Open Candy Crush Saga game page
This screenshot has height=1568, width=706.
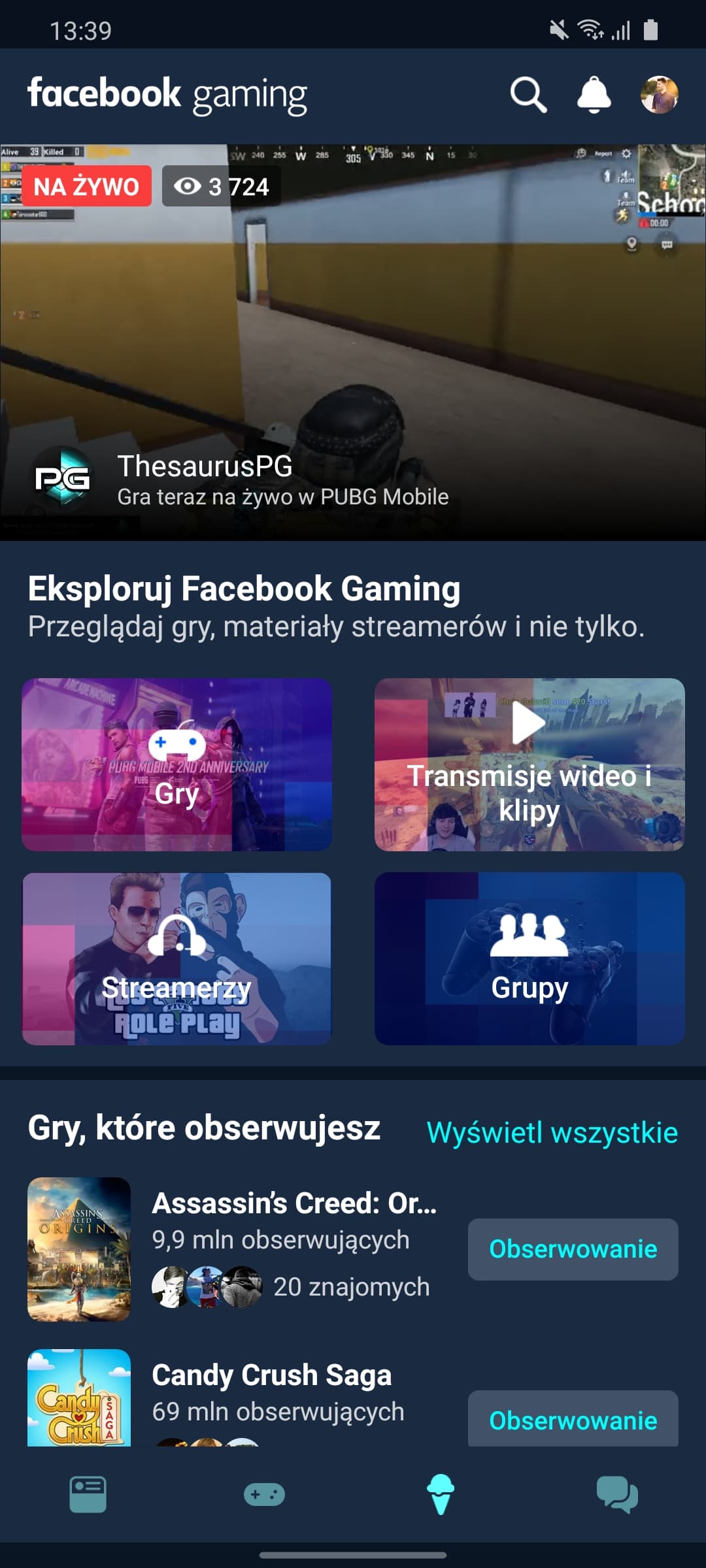tap(271, 1375)
